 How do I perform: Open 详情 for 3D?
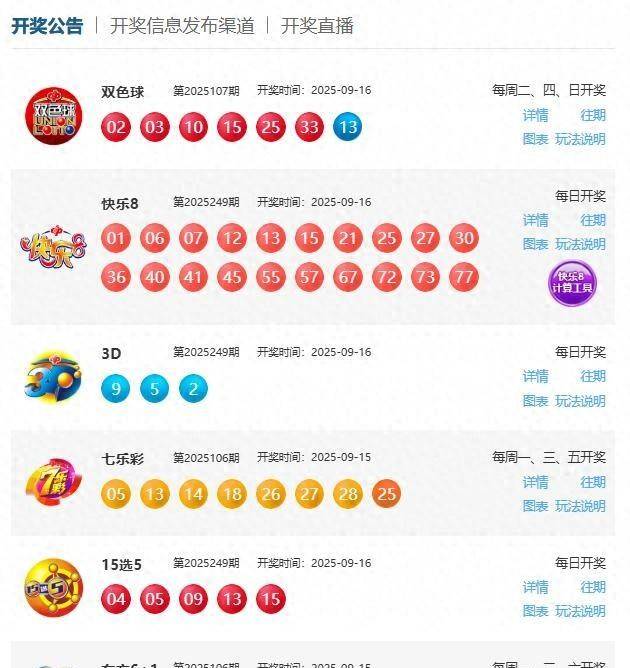(x=535, y=377)
